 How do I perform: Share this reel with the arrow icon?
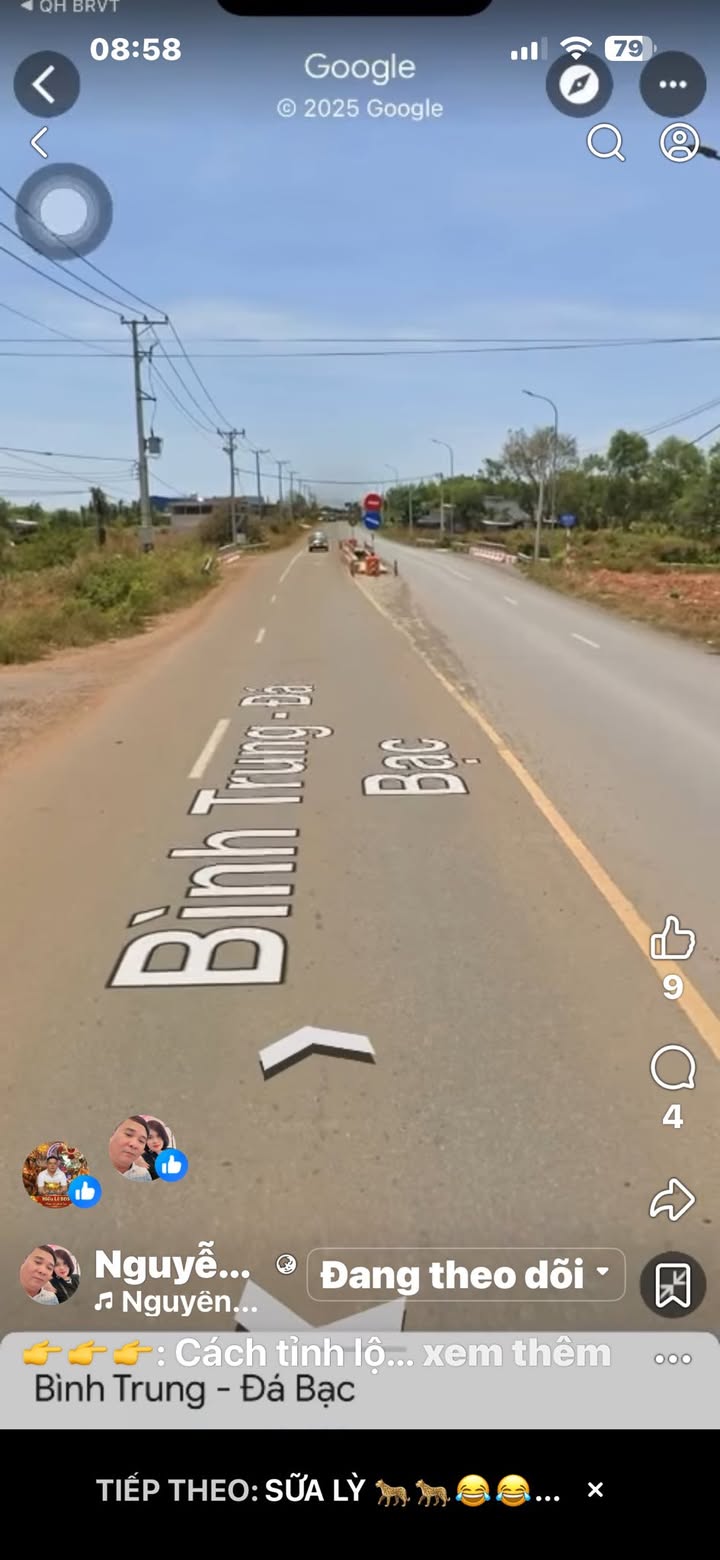point(672,1199)
